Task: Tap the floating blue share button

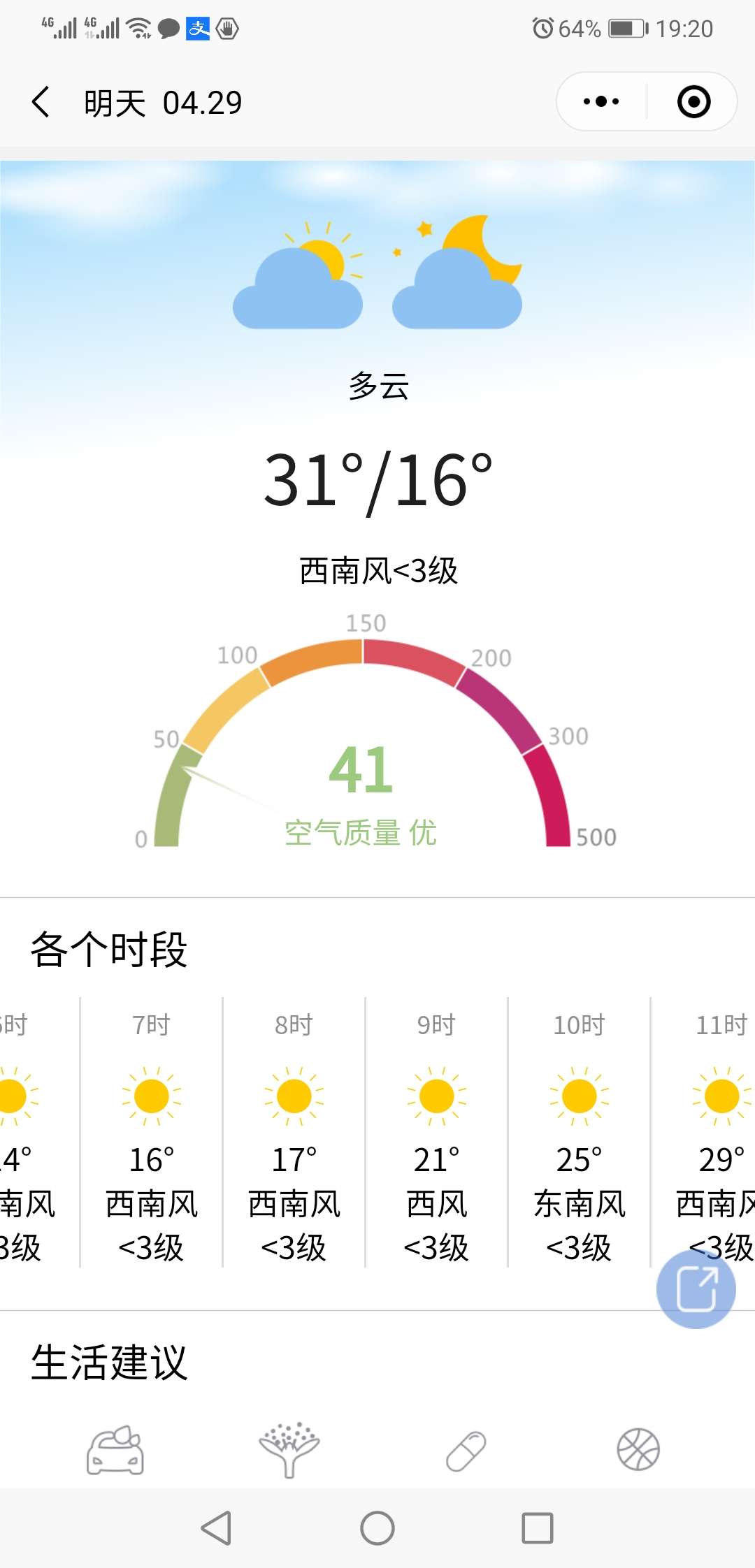Action: [x=696, y=1289]
